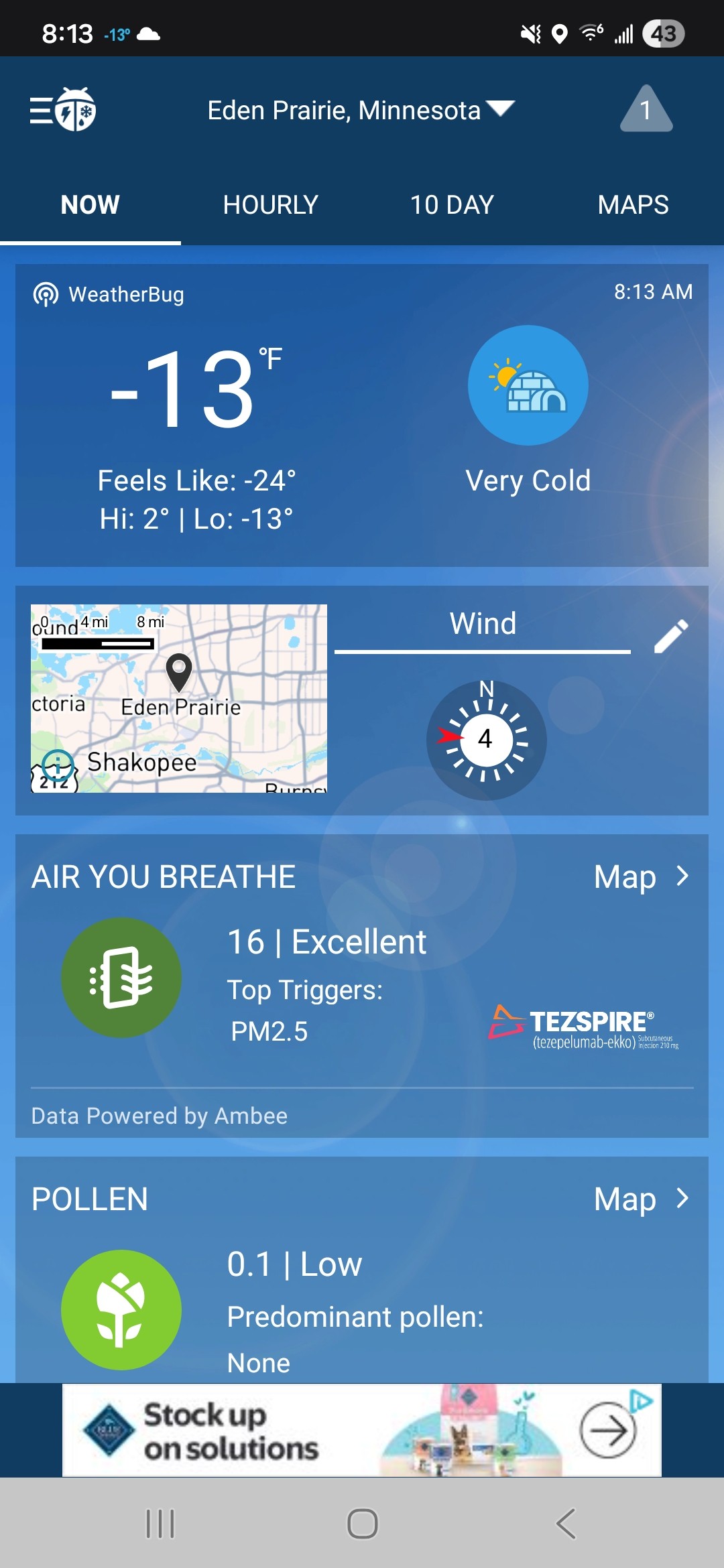This screenshot has height=1568, width=724.
Task: Open the current conditions card
Action: [x=362, y=415]
